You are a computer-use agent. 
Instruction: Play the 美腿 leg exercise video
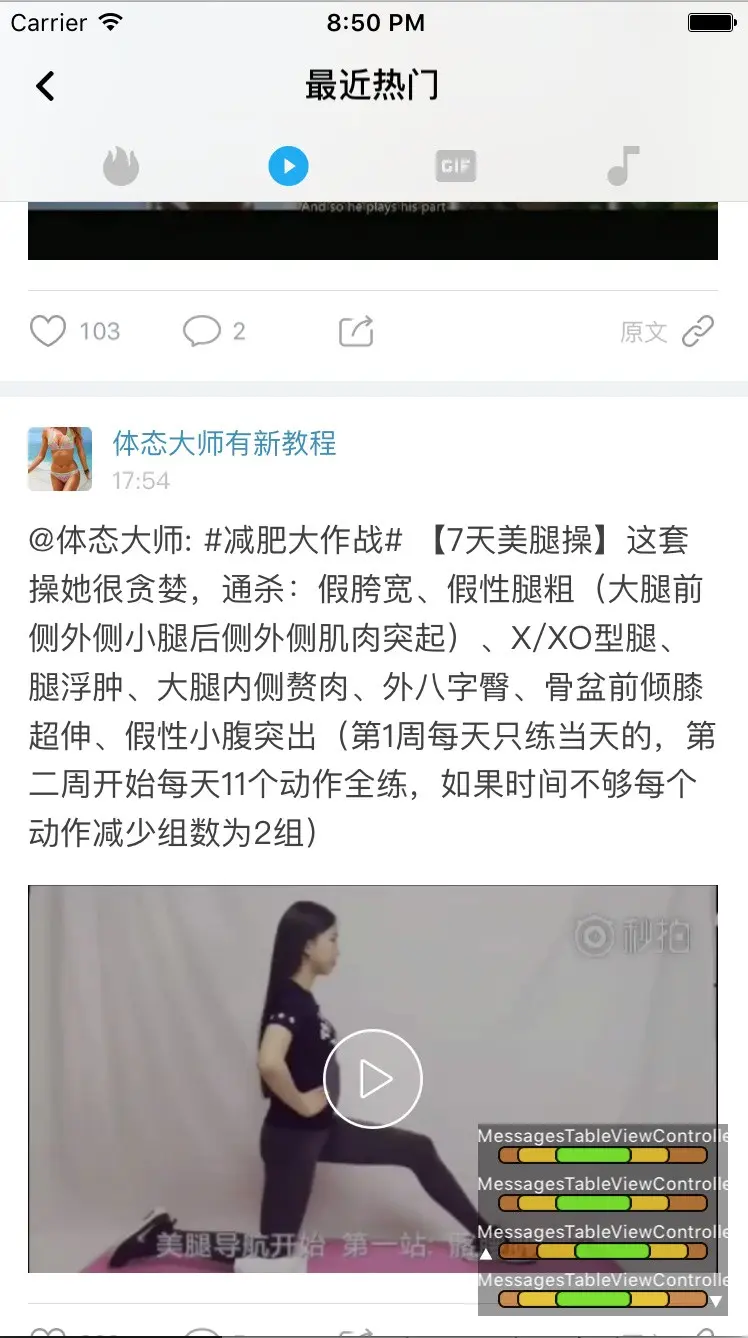click(x=373, y=1078)
